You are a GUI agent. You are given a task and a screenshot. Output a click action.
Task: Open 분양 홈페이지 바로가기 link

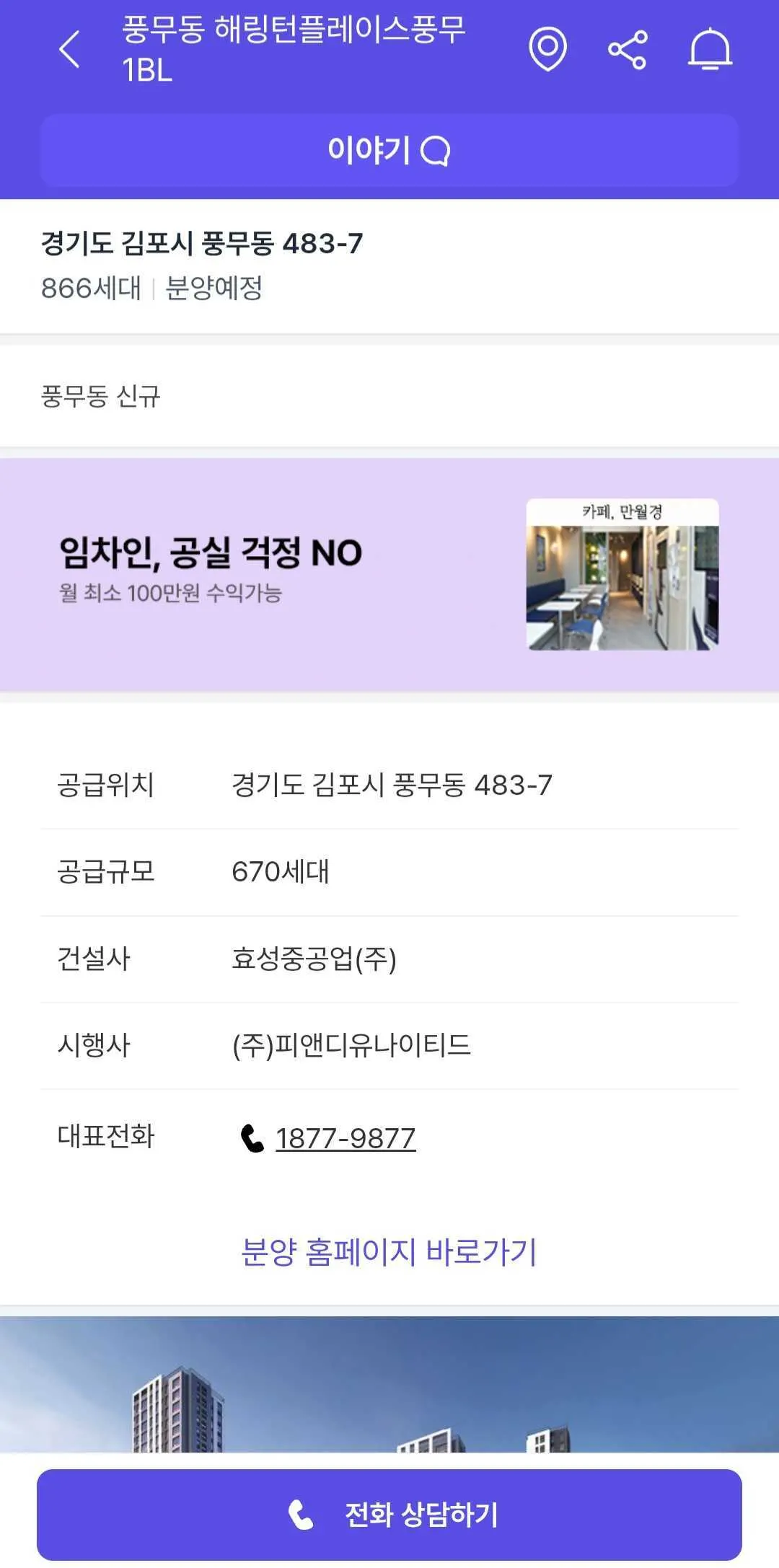389,1251
